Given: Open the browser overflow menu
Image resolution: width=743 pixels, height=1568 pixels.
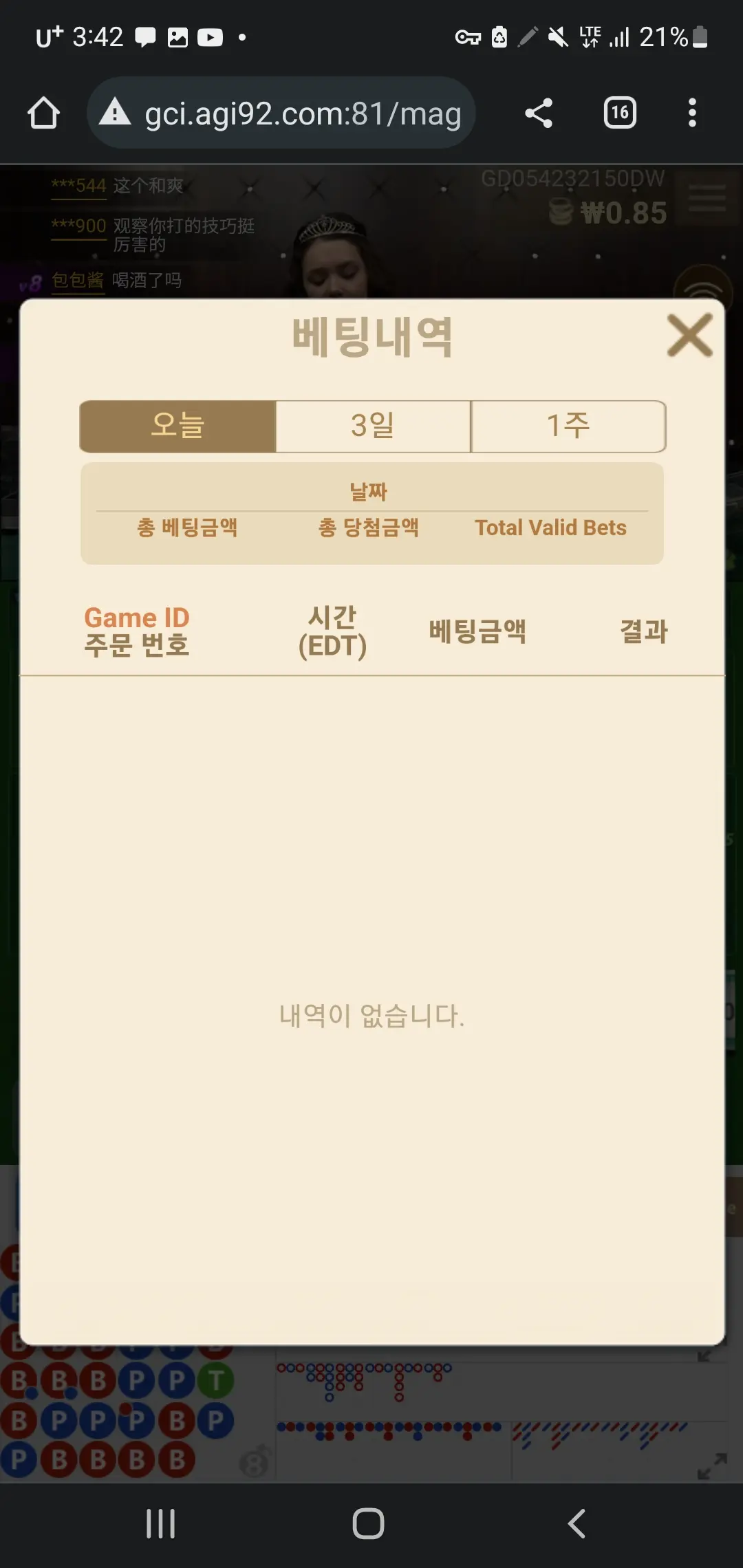Looking at the screenshot, I should coord(692,113).
